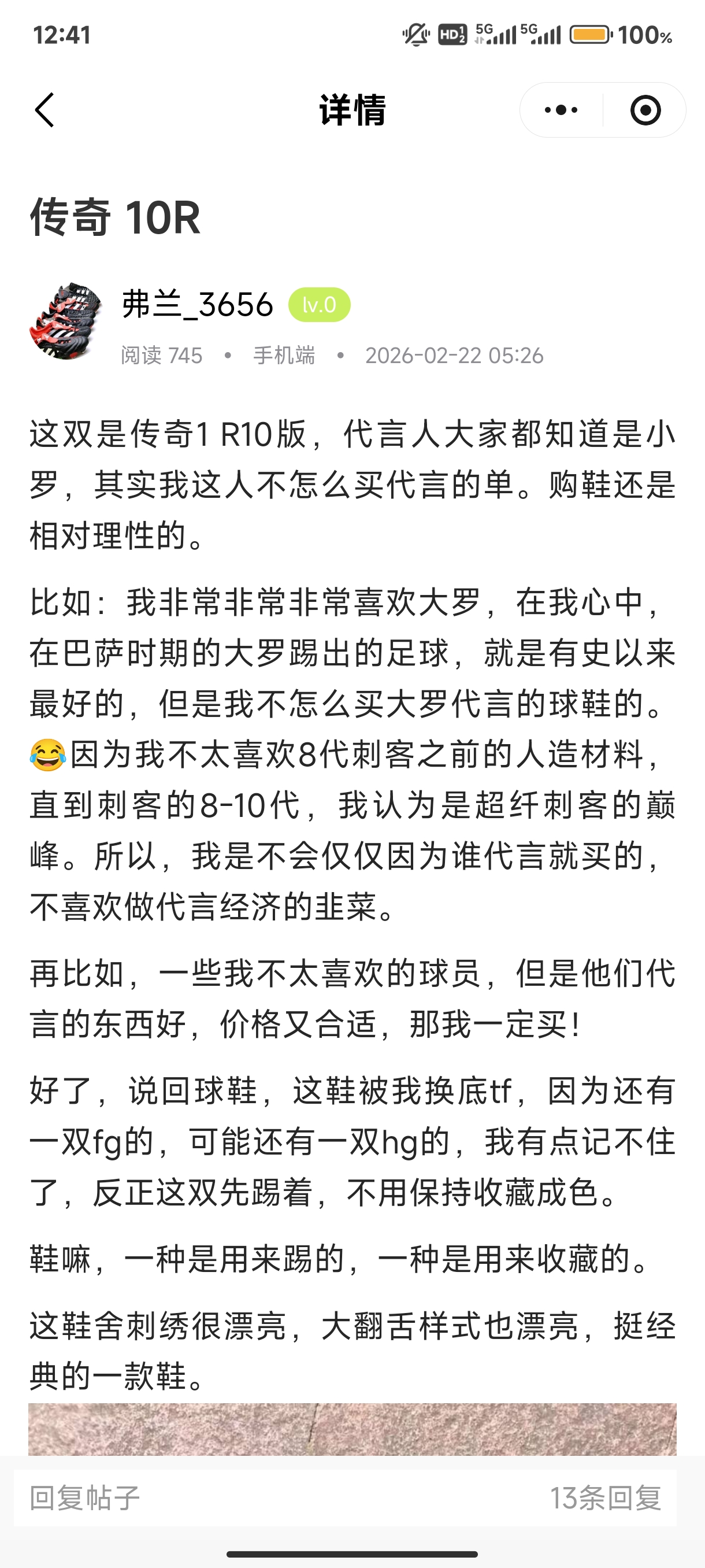View the 13条回复 replies

coord(605,1498)
